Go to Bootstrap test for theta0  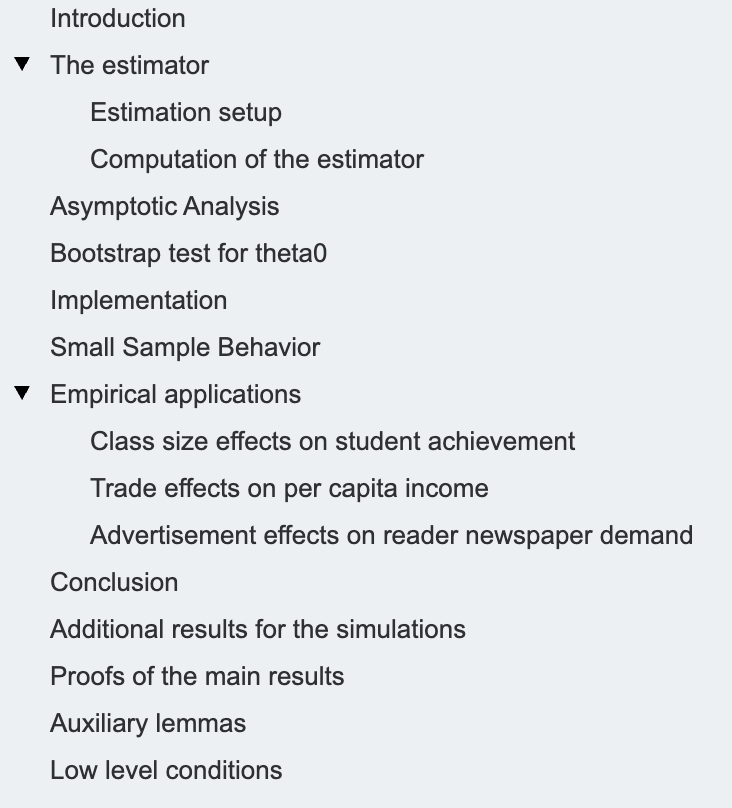pyautogui.click(x=188, y=253)
